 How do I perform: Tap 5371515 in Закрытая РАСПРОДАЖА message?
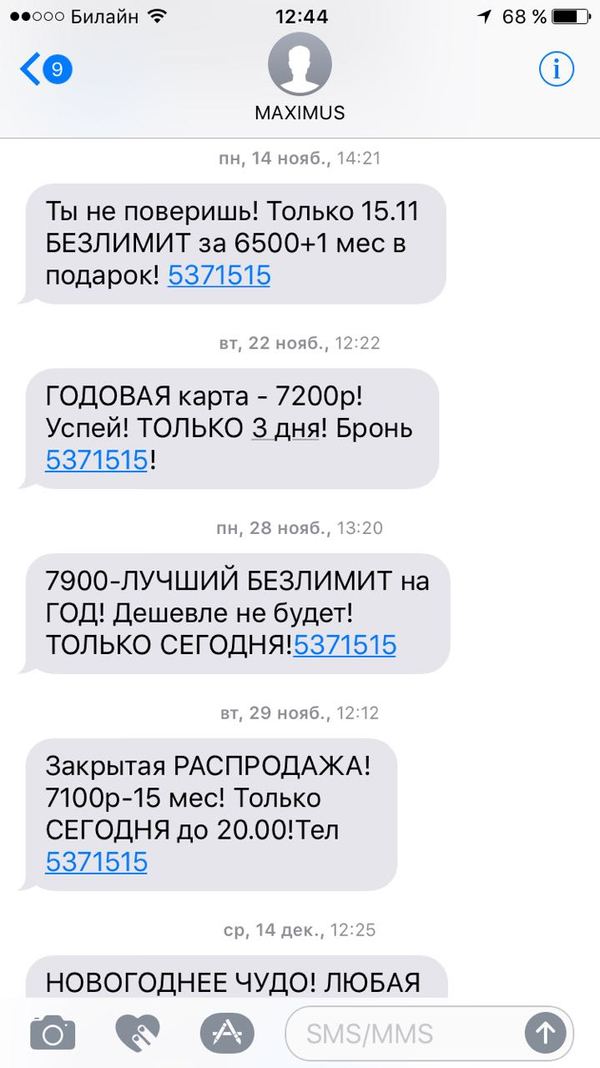pyautogui.click(x=97, y=861)
